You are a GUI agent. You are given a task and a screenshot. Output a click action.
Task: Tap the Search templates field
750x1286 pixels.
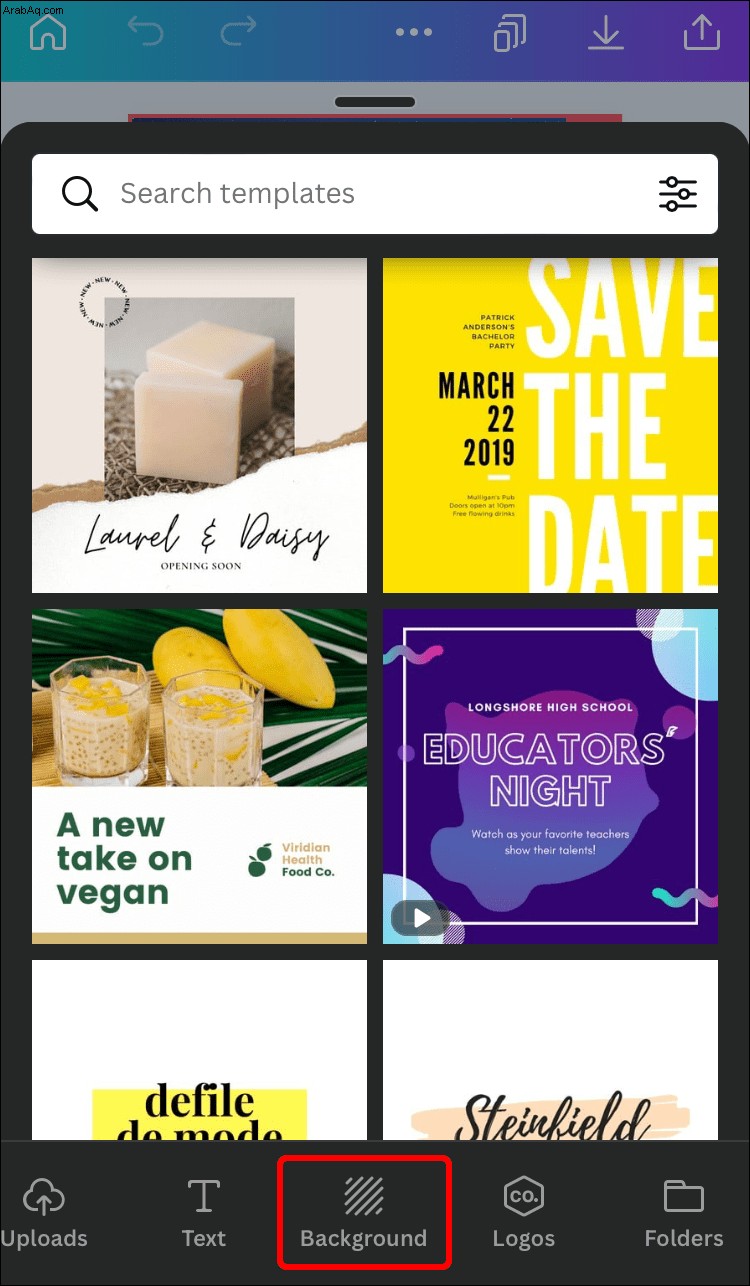coord(350,194)
